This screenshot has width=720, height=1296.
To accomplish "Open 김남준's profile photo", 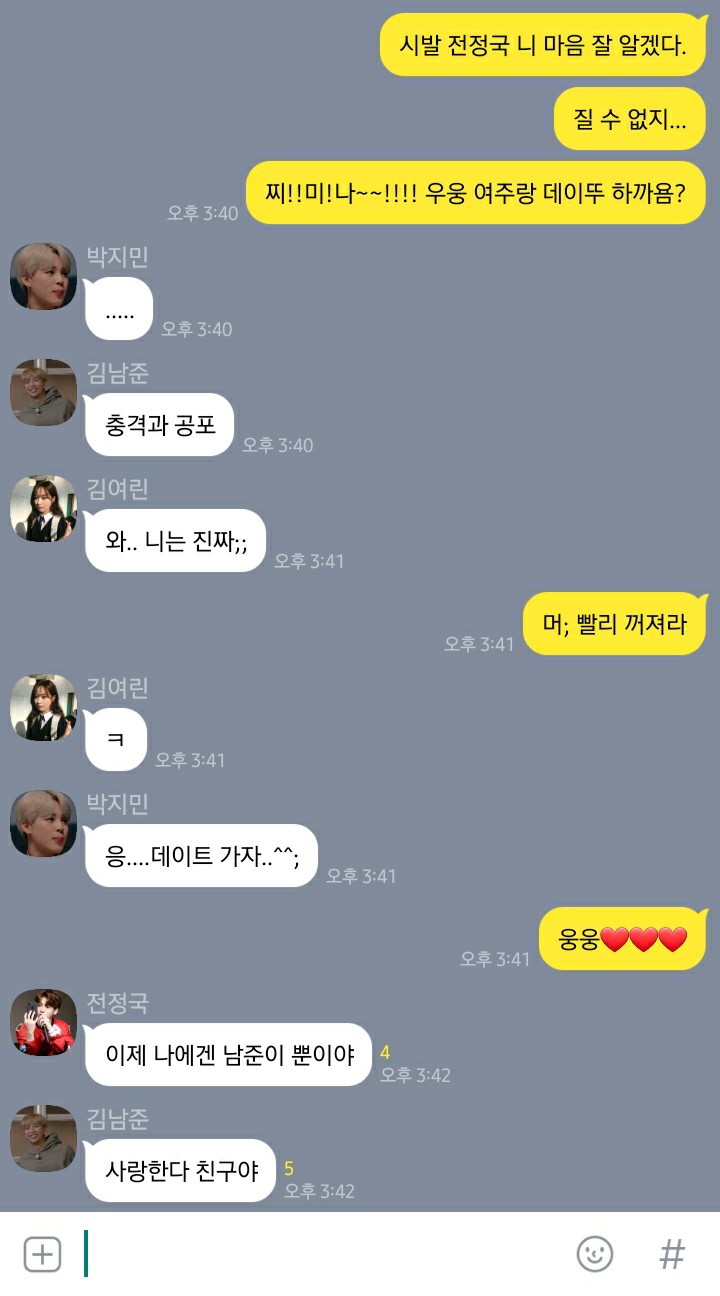I will (x=42, y=393).
